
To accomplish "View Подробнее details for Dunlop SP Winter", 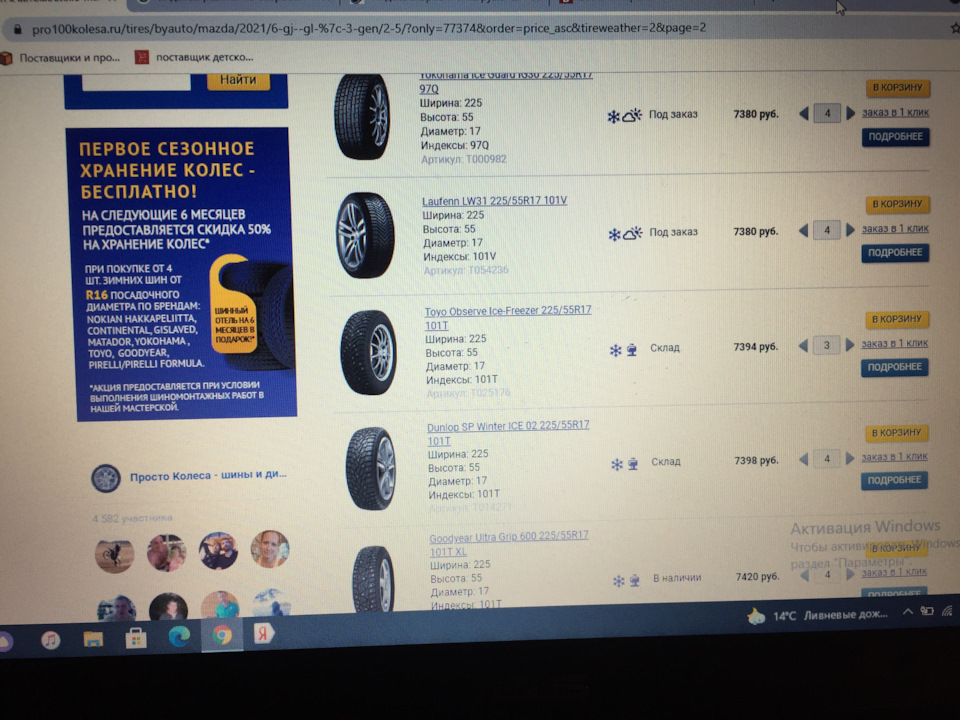I will point(895,481).
